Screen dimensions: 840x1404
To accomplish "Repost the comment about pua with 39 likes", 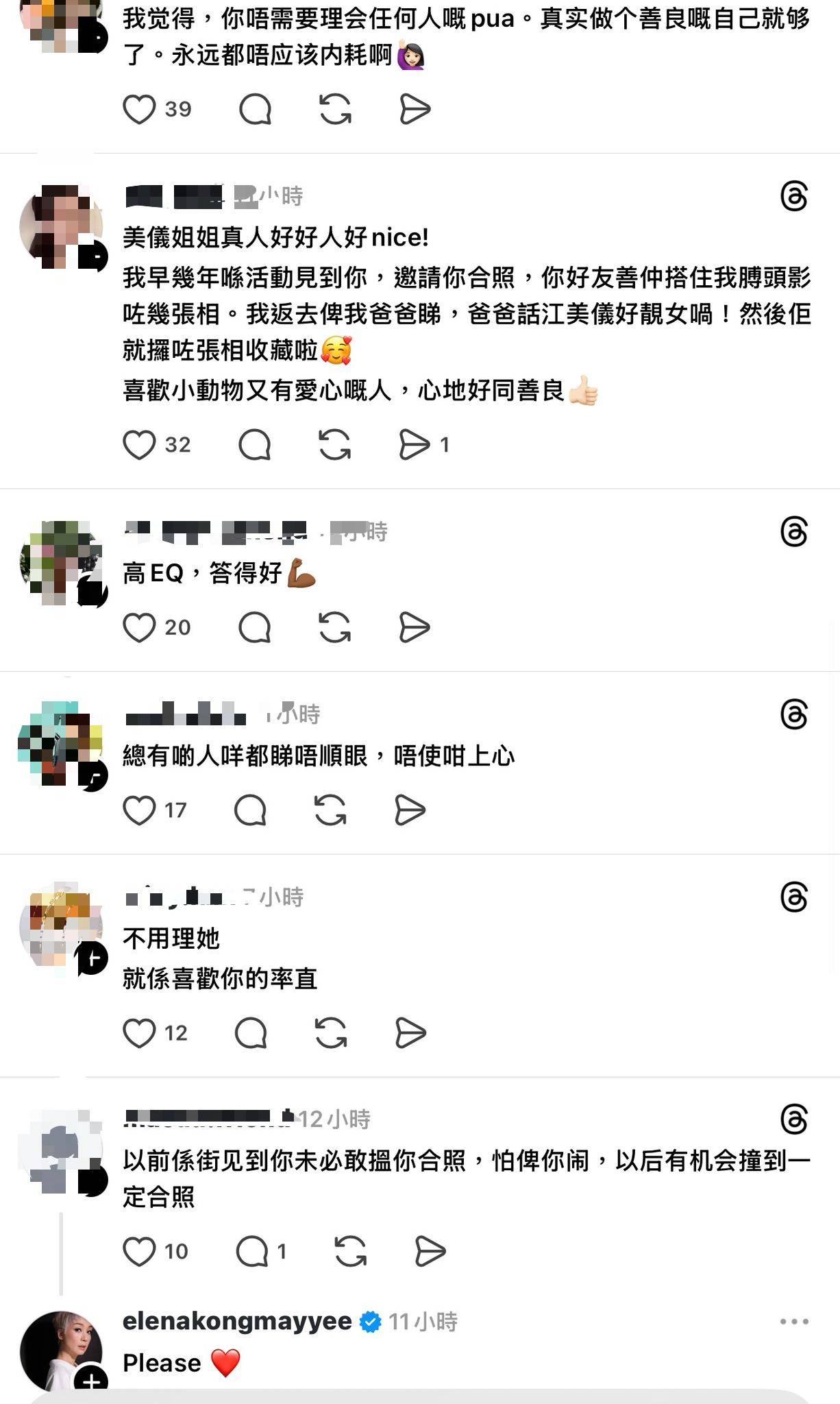I will (x=335, y=109).
